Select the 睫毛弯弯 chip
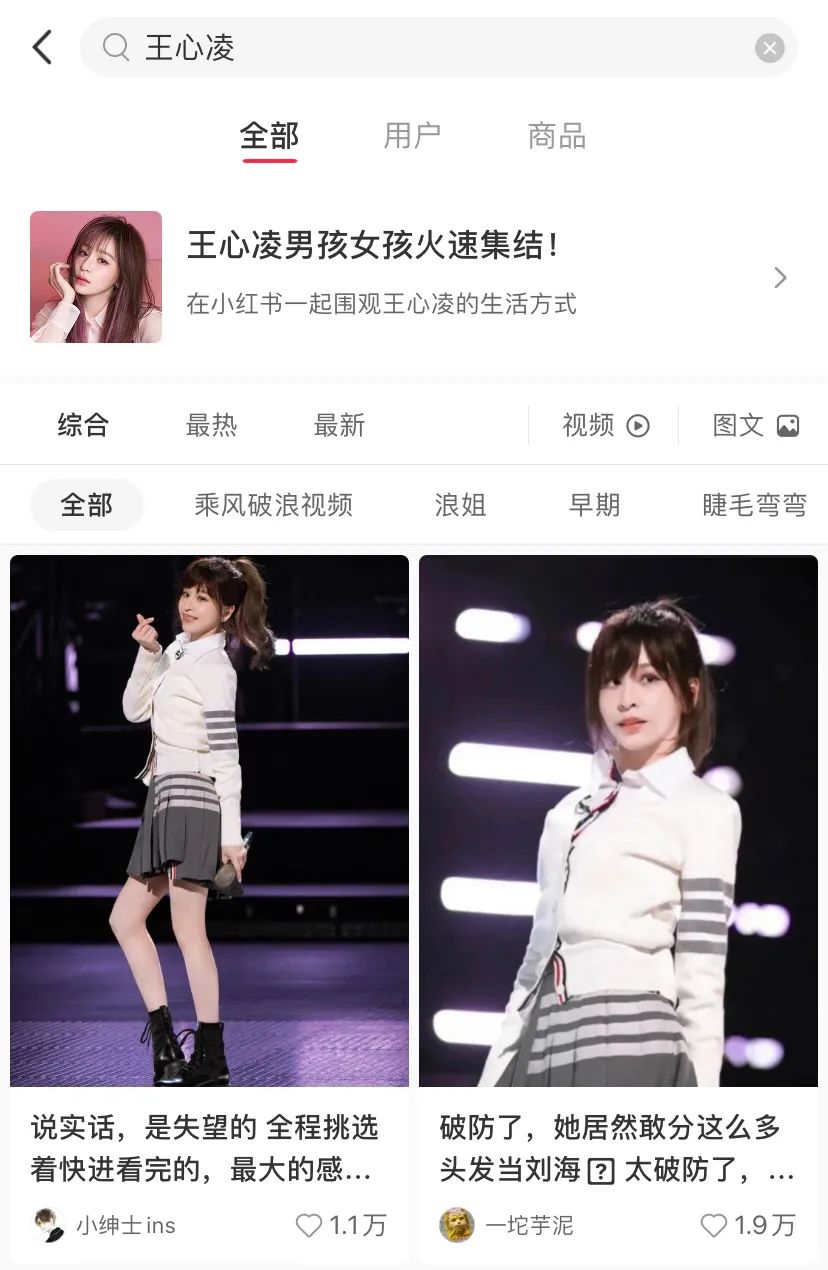The image size is (828, 1270). click(754, 505)
